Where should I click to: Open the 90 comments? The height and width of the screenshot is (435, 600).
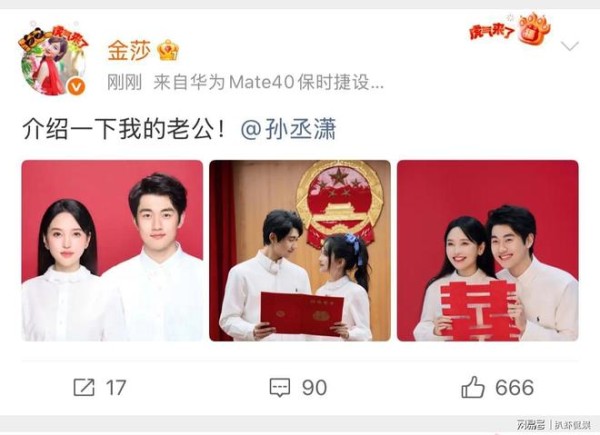point(298,387)
